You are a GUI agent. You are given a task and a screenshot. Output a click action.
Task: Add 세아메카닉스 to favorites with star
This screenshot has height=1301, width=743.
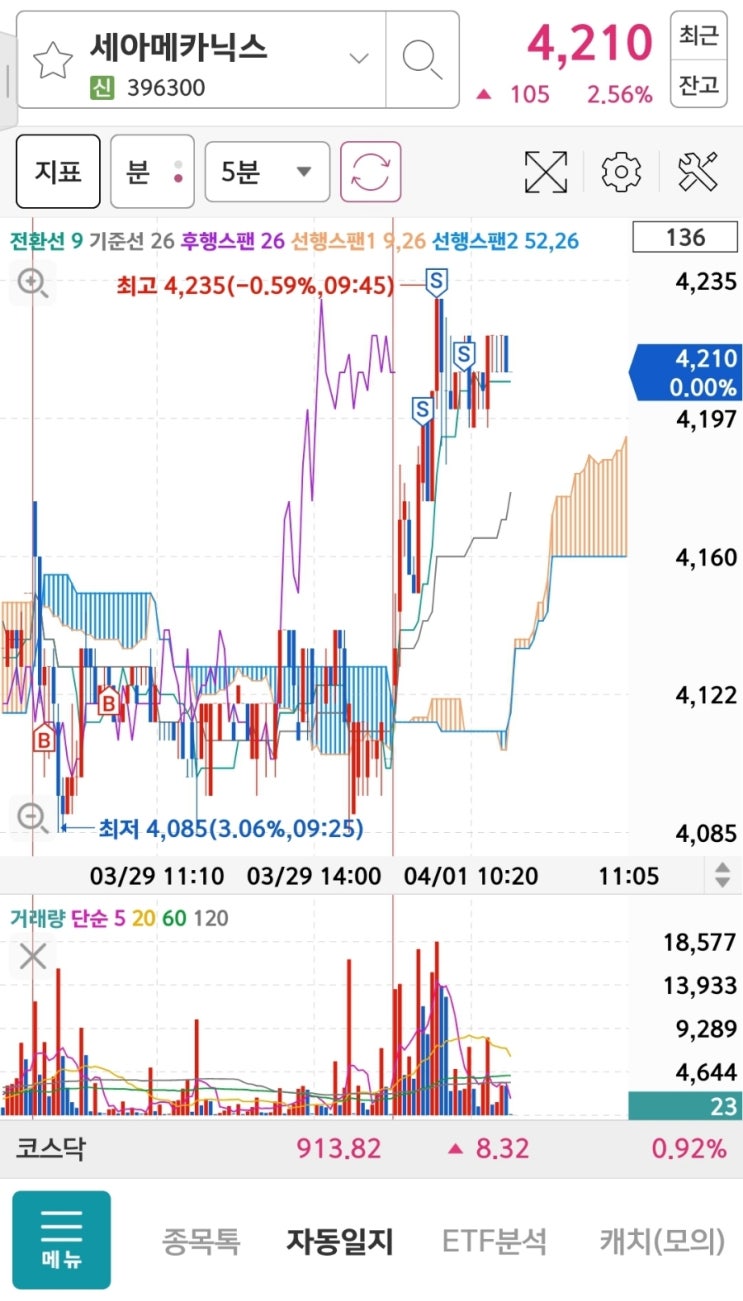point(53,60)
